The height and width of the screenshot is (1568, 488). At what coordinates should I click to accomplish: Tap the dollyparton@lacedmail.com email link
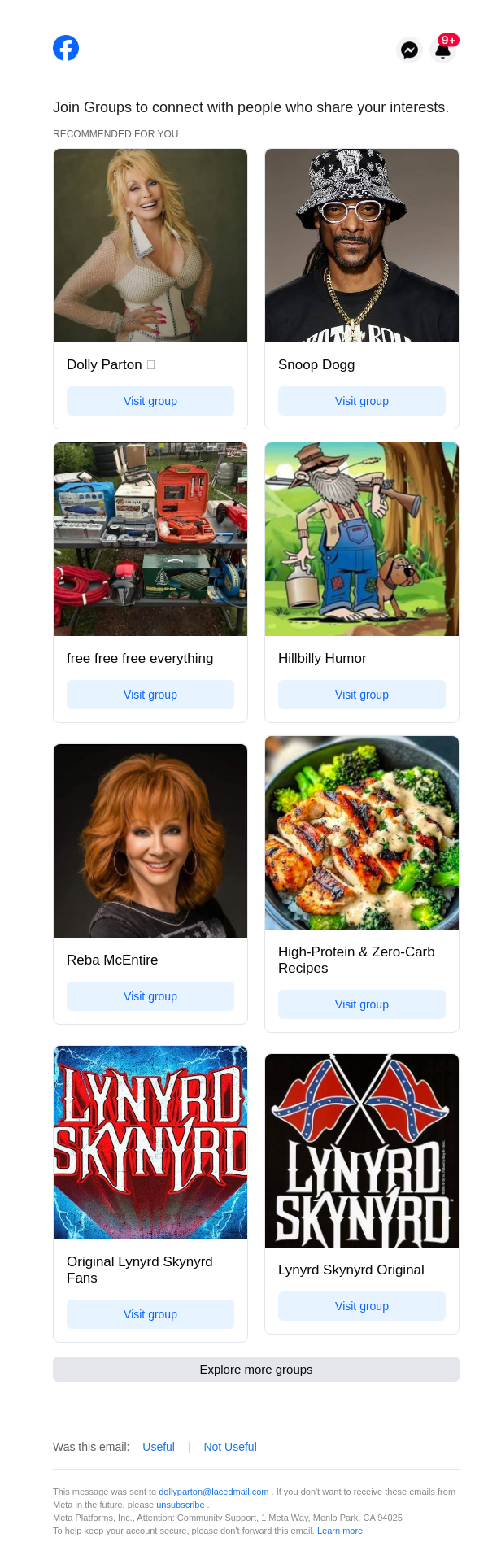pos(213,1492)
